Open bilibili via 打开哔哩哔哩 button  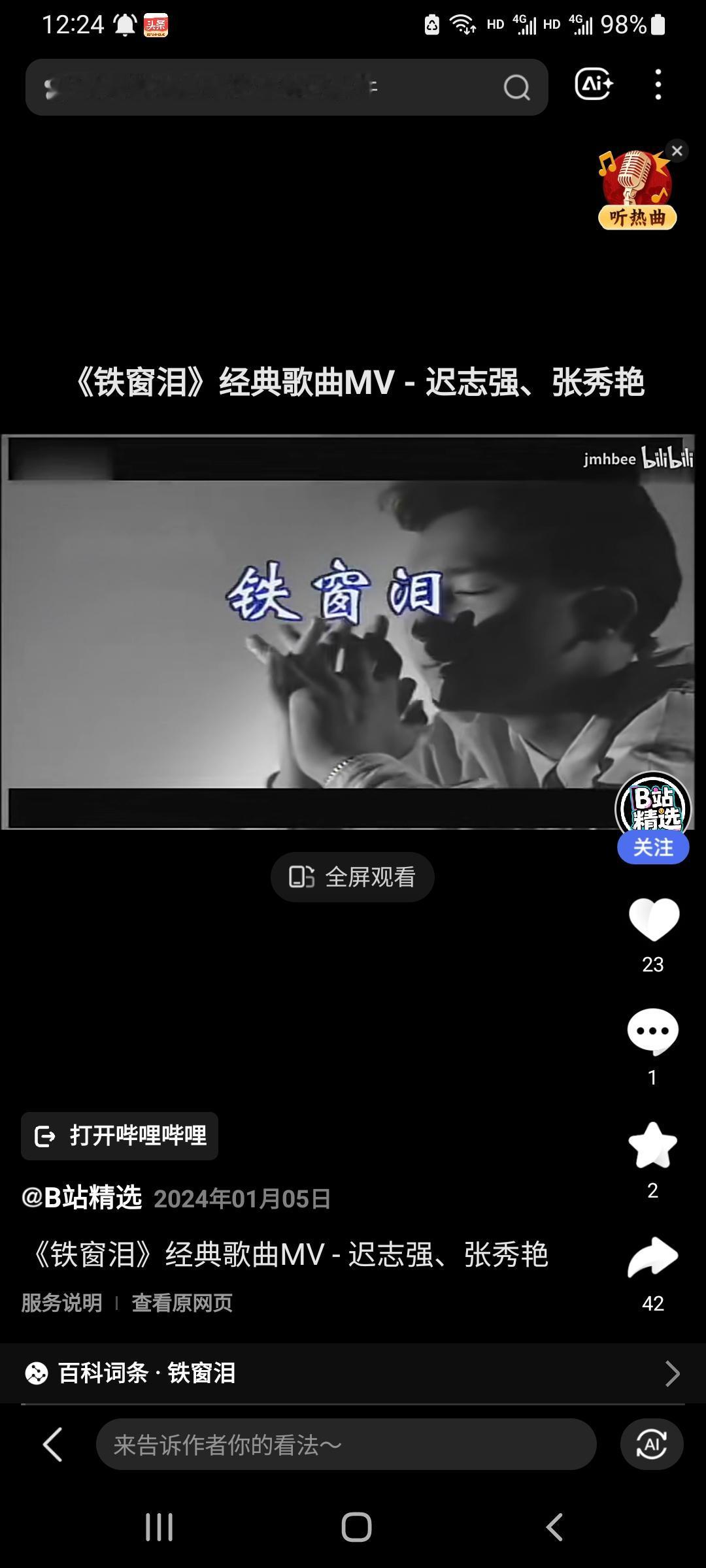click(120, 1135)
